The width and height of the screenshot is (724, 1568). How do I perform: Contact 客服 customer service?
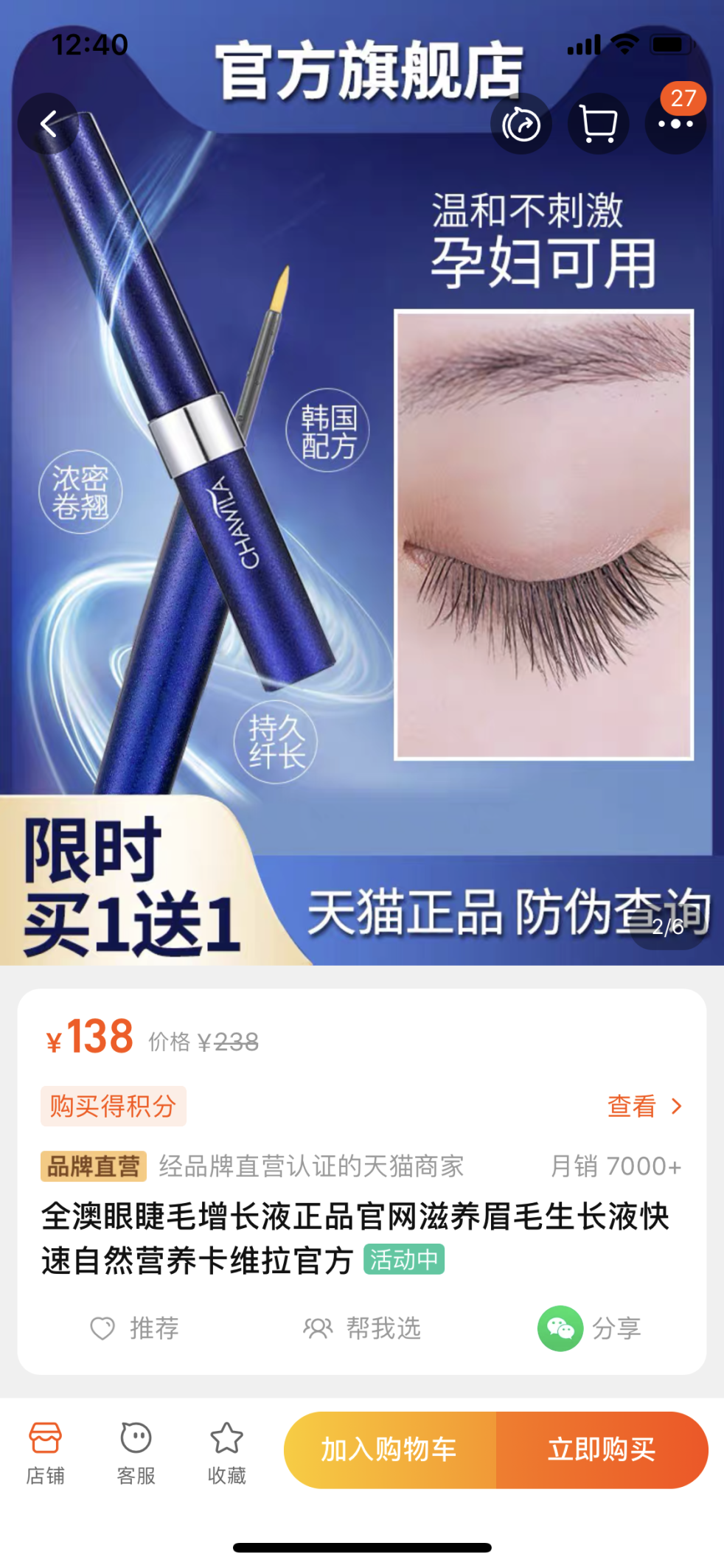(136, 1452)
